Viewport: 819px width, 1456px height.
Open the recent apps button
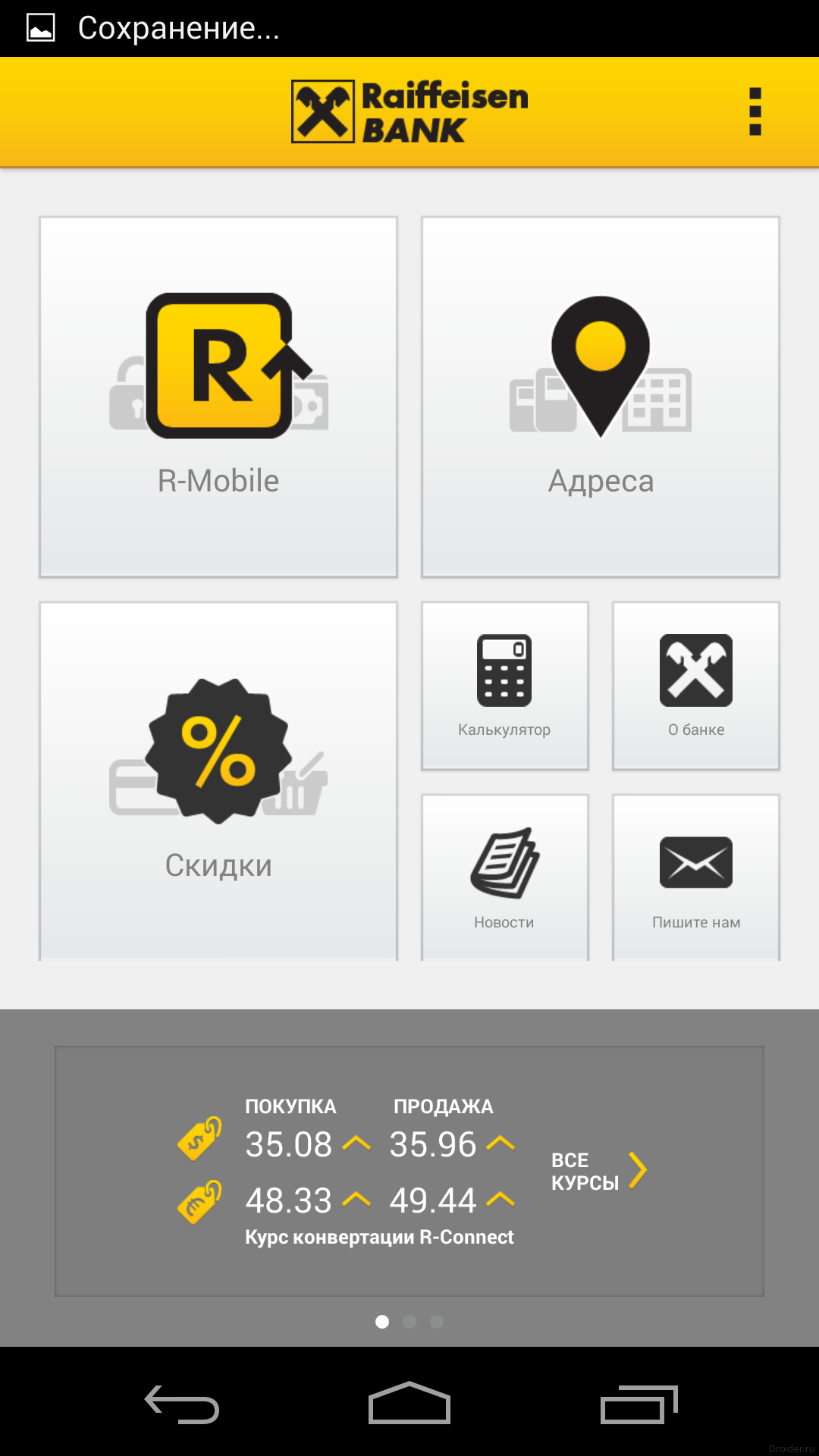pyautogui.click(x=639, y=1404)
